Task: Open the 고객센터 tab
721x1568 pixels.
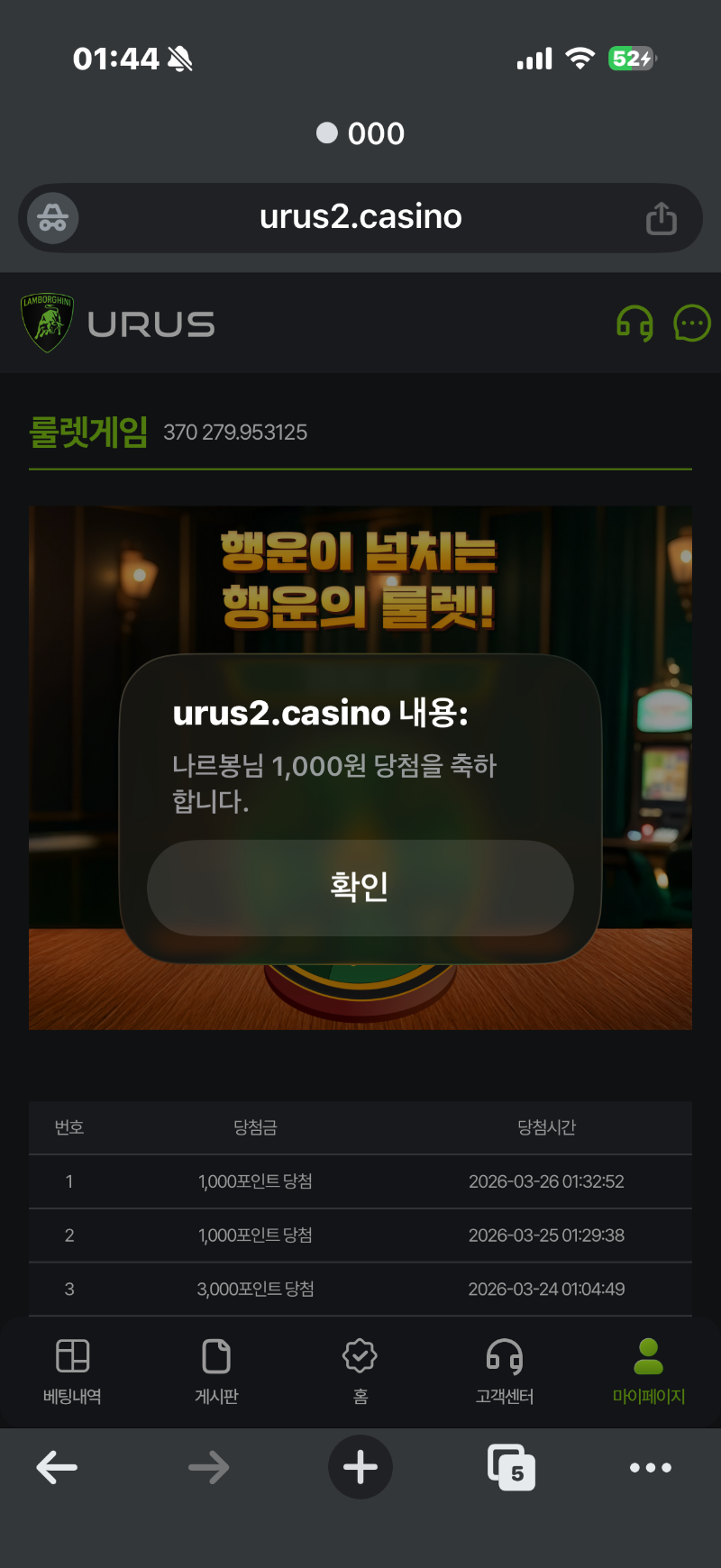Action: [x=505, y=1371]
